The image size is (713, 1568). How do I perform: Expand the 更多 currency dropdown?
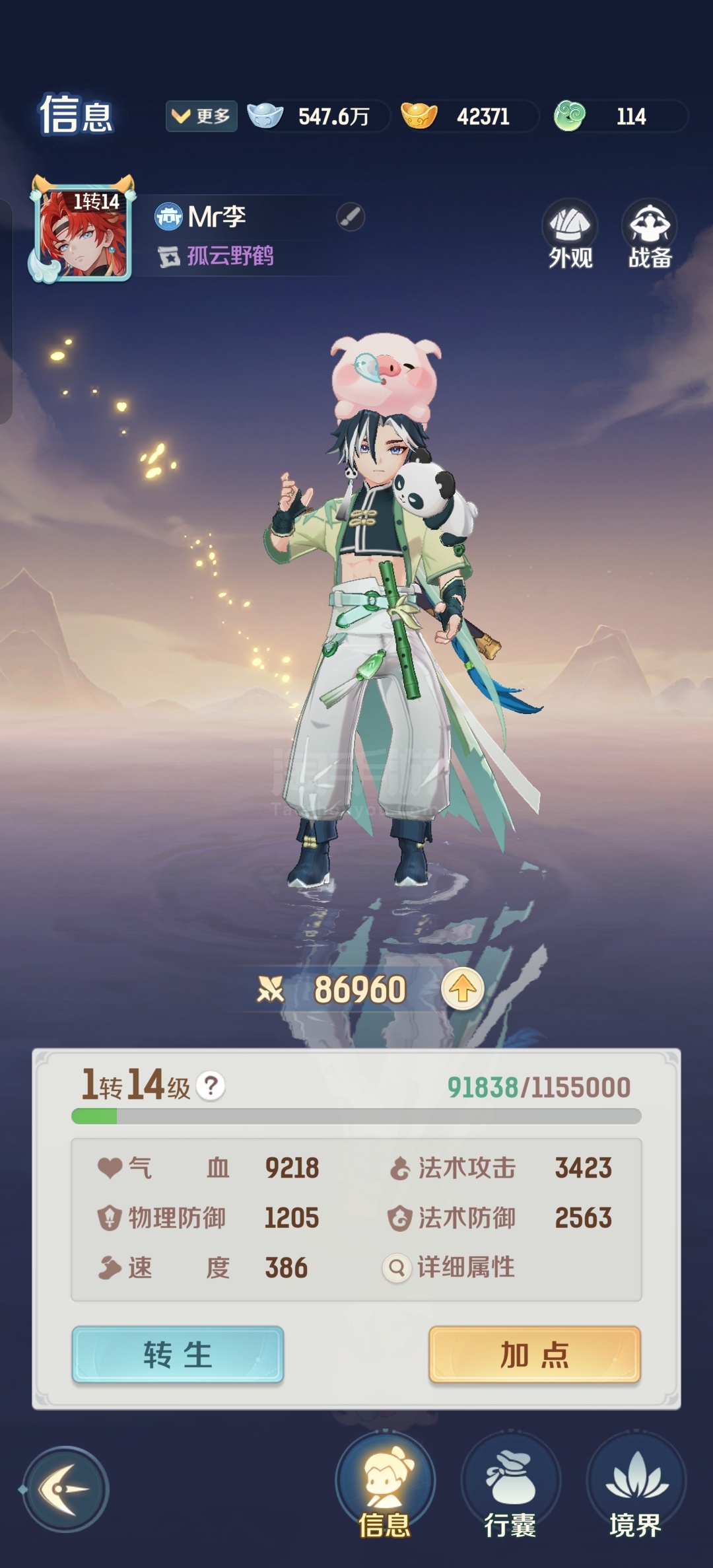pyautogui.click(x=201, y=116)
